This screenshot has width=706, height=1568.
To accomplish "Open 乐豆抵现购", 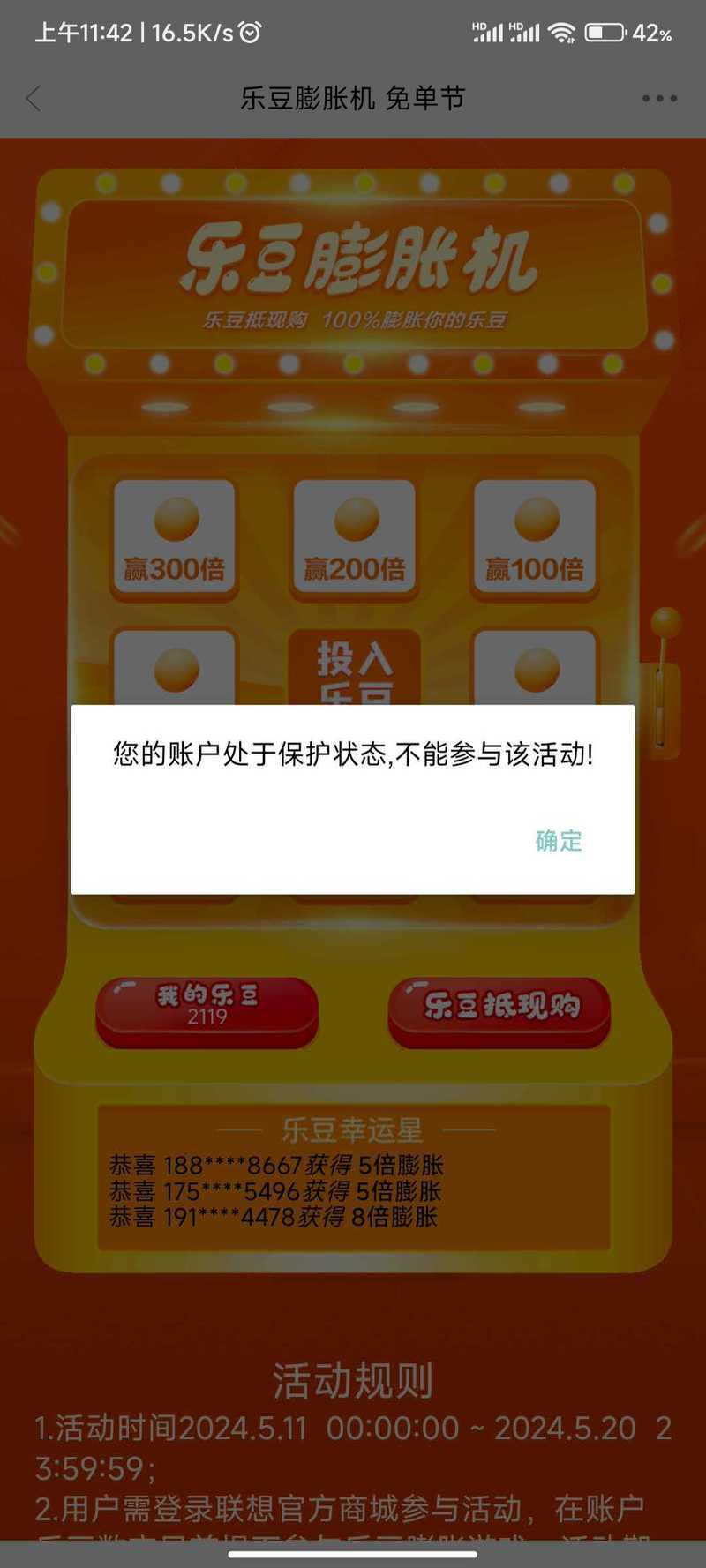I will point(499,1011).
